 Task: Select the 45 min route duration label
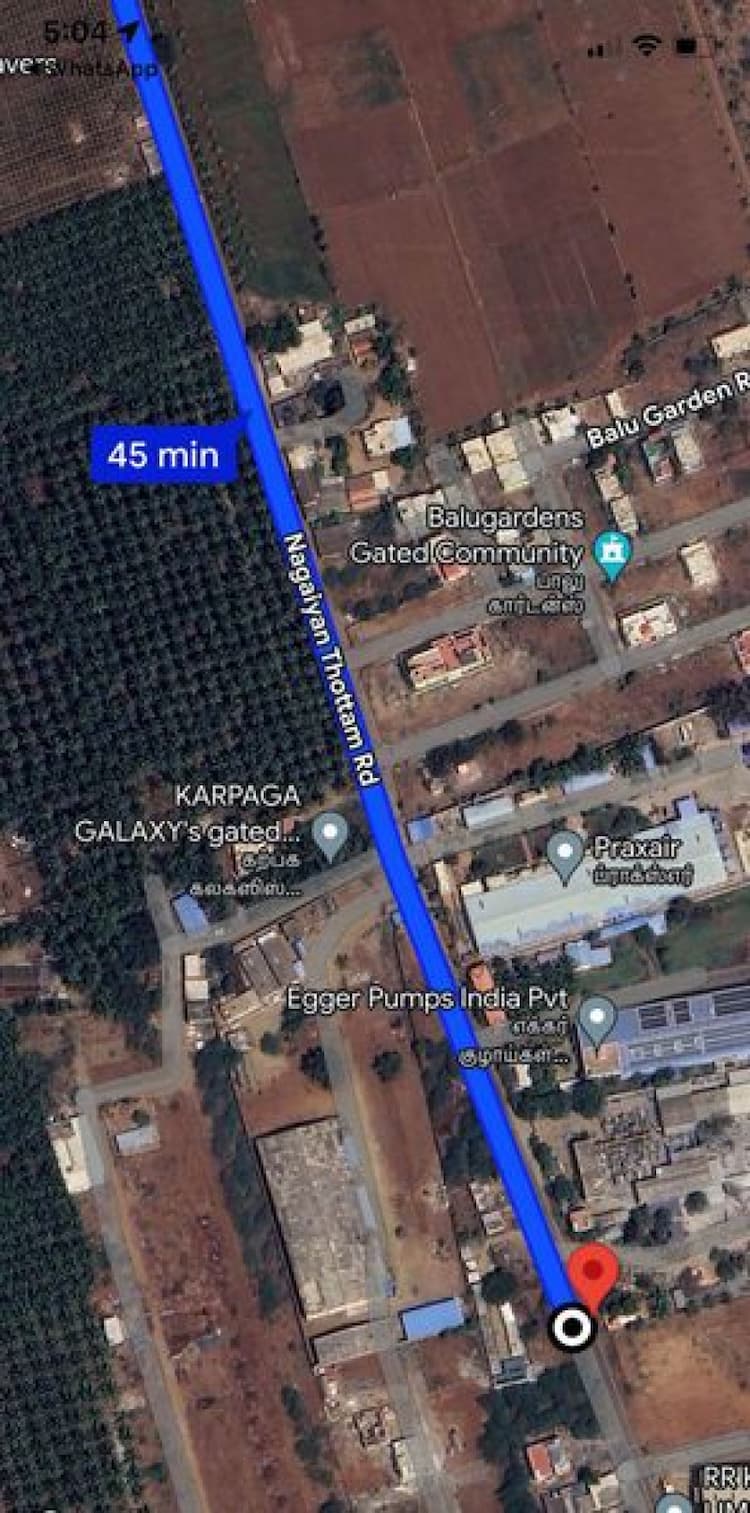click(x=166, y=455)
